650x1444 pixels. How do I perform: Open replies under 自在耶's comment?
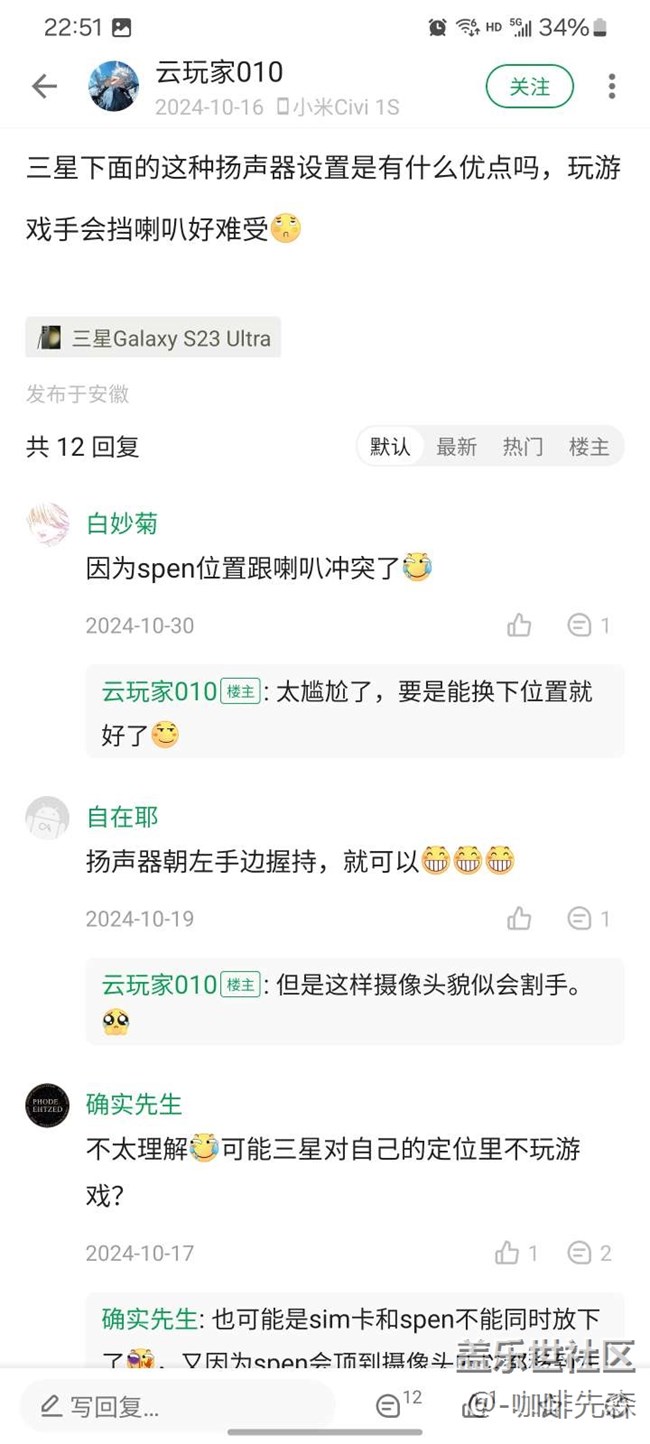588,919
